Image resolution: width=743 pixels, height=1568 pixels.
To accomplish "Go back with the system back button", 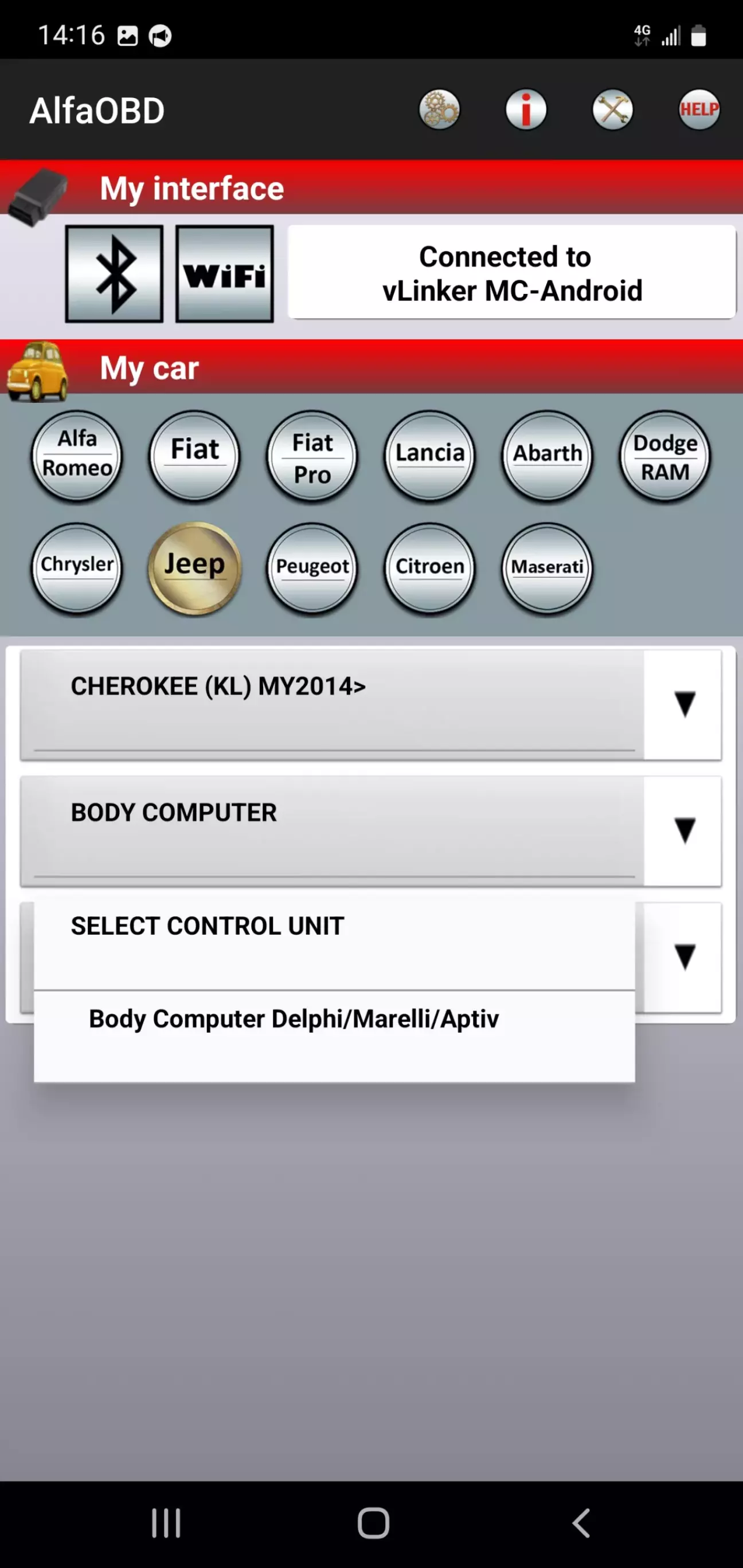I will point(581,1523).
